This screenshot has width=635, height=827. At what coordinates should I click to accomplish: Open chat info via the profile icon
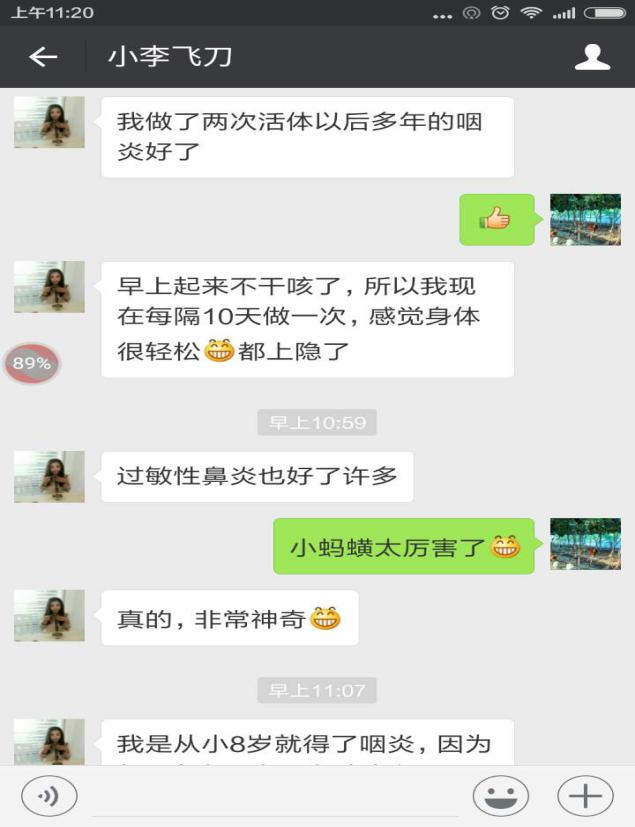coord(592,57)
